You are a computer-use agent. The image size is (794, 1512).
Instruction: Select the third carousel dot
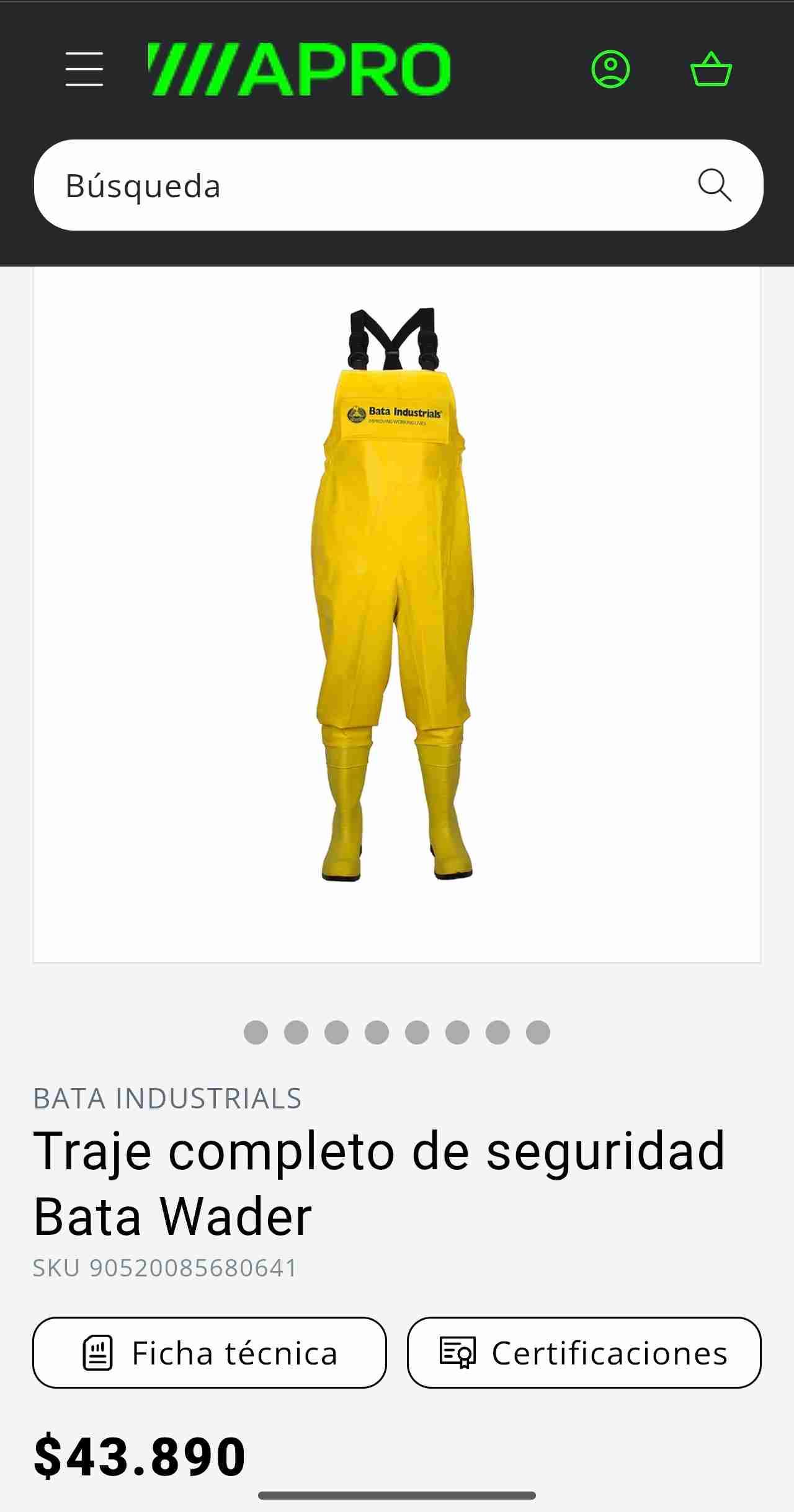coord(335,1033)
